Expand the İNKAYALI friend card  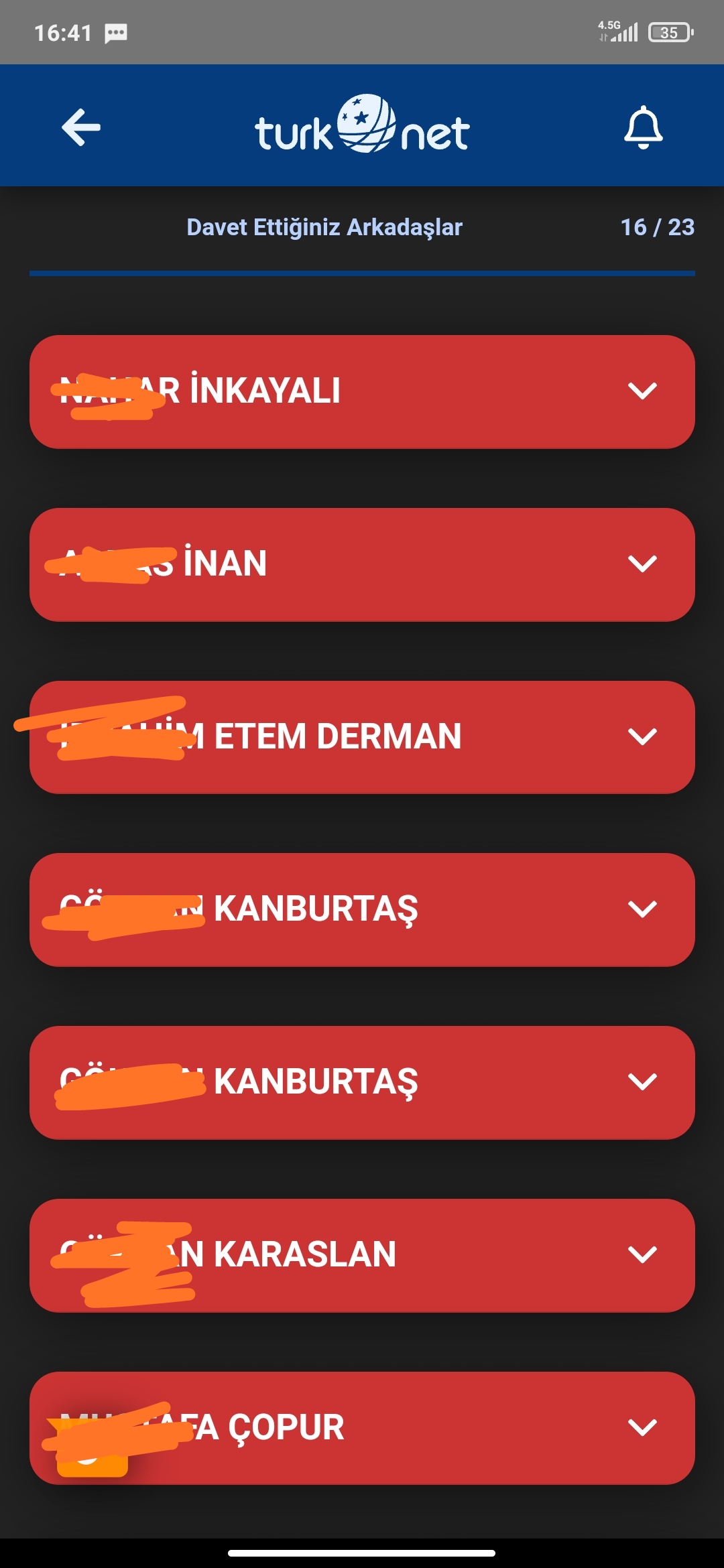(362, 392)
